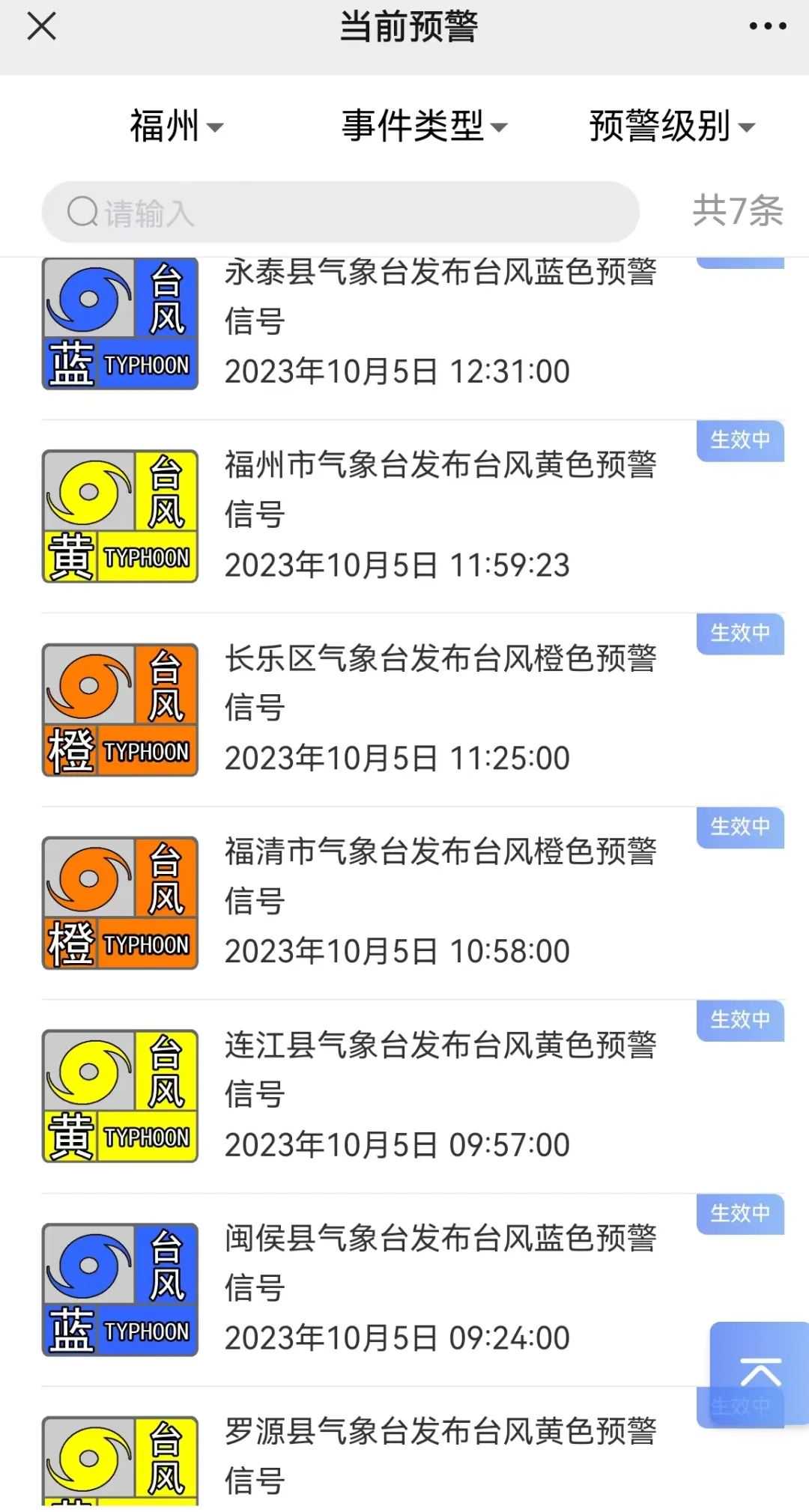809x1512 pixels.
Task: Open the Fuqing orange typhoon warning icon
Action: (x=118, y=902)
